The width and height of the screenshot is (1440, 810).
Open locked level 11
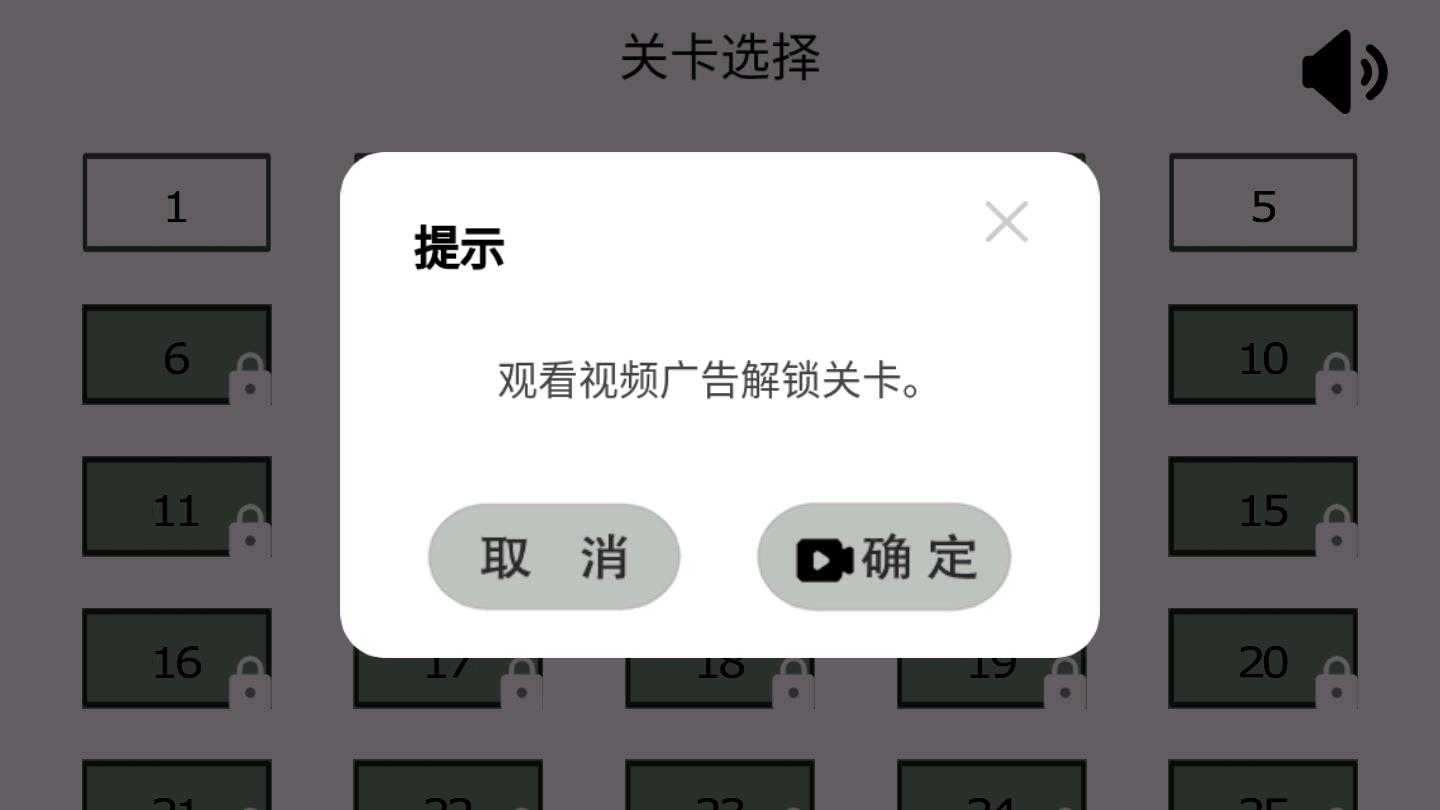coord(176,507)
